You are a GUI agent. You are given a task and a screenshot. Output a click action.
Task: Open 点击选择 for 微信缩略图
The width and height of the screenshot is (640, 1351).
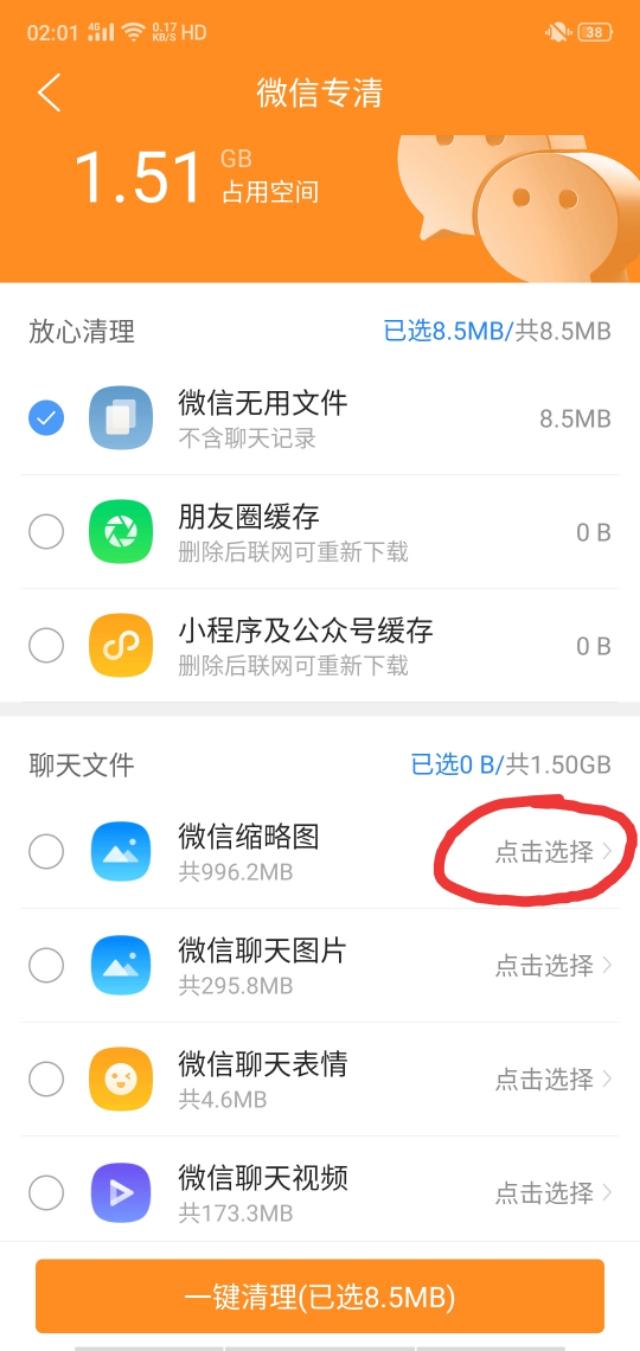pyautogui.click(x=553, y=852)
